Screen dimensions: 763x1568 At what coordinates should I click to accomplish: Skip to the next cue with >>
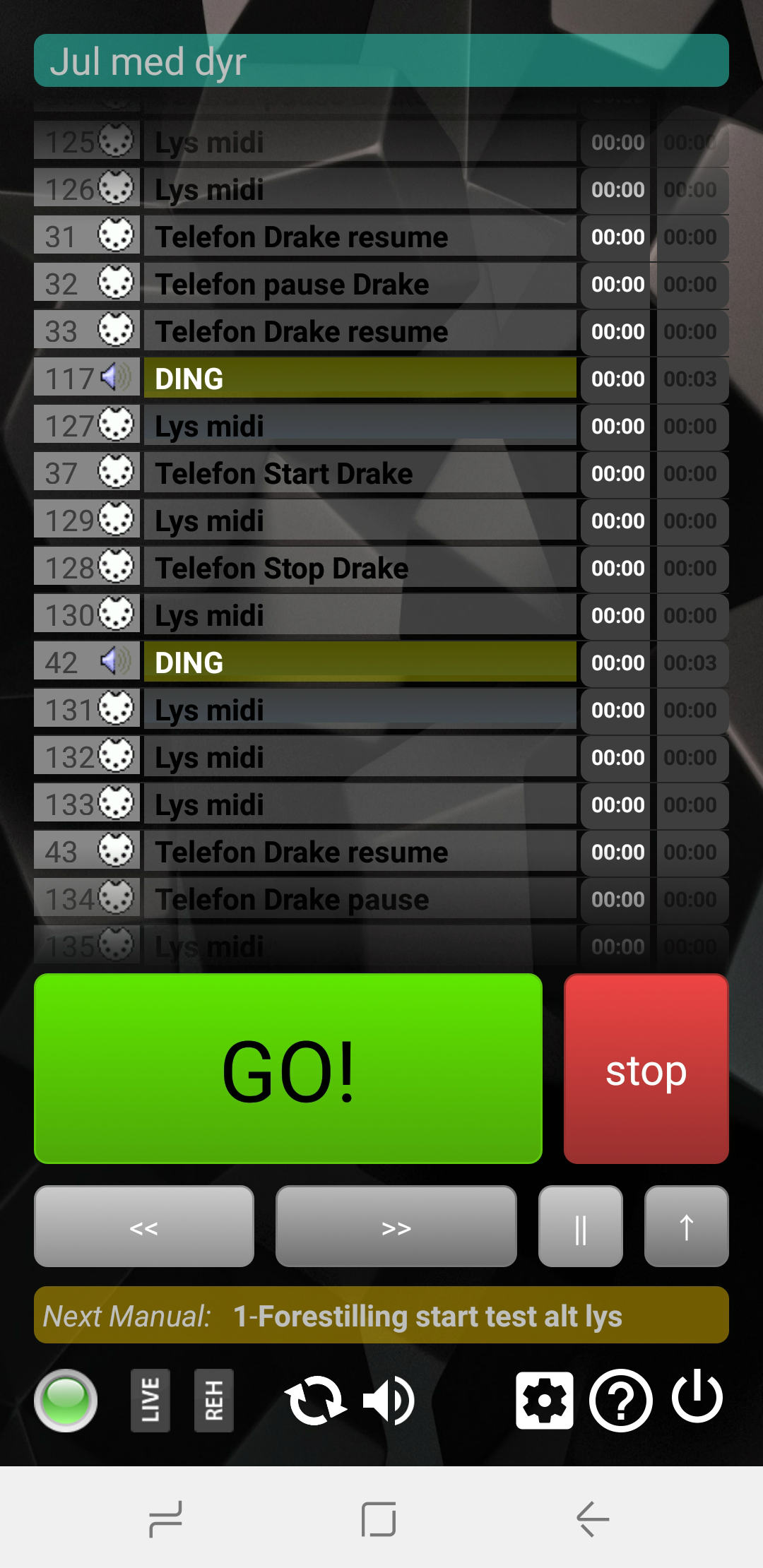coord(396,1227)
